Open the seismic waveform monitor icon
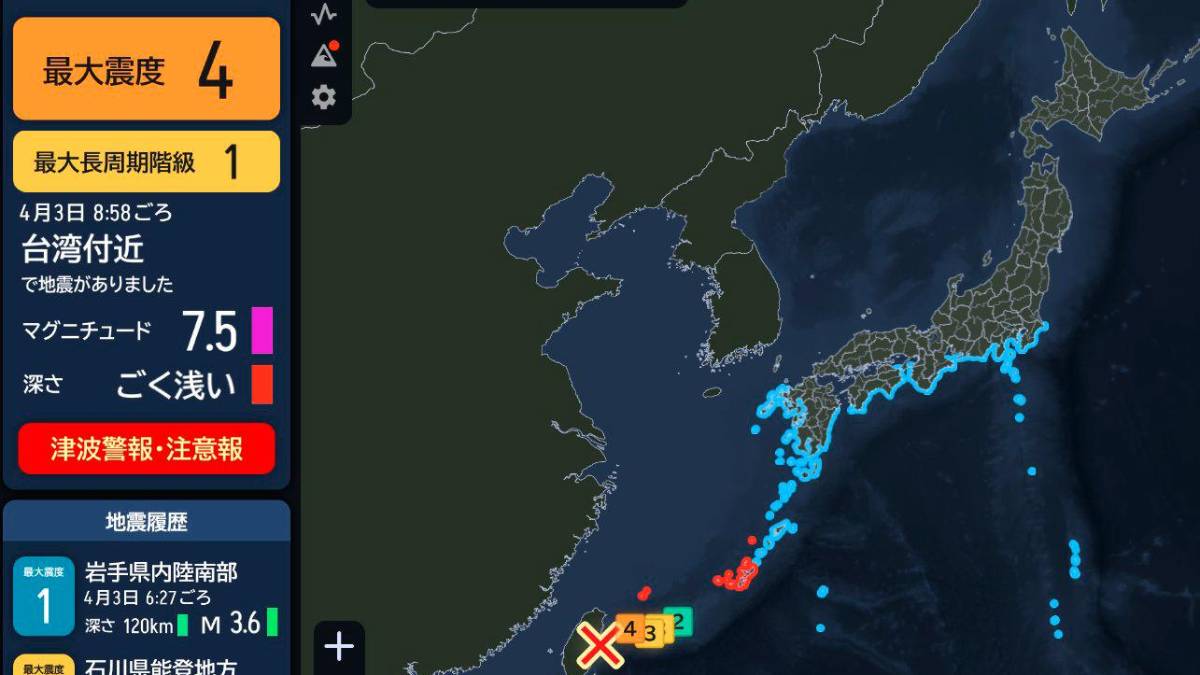Viewport: 1200px width, 675px height. (x=324, y=15)
